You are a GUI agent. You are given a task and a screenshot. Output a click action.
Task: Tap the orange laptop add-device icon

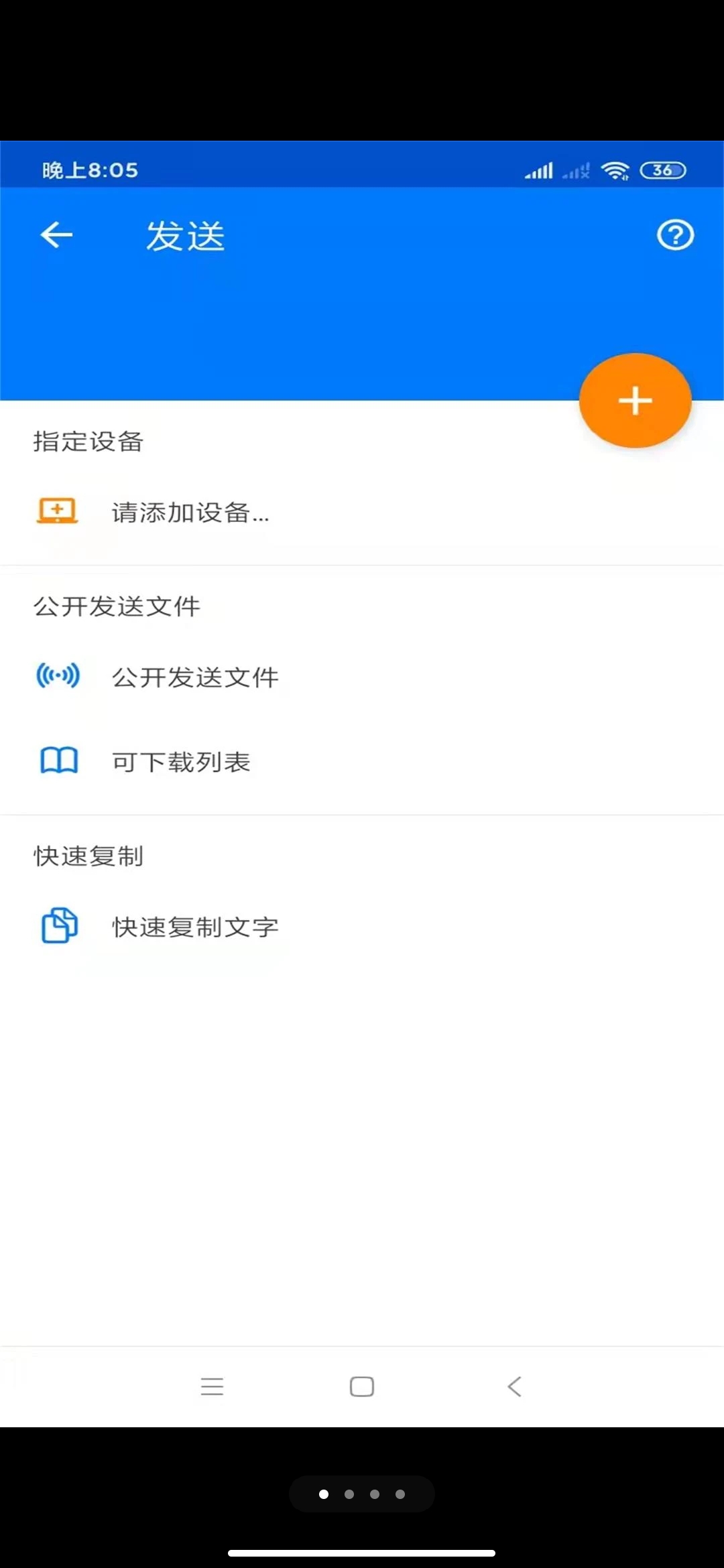(58, 511)
